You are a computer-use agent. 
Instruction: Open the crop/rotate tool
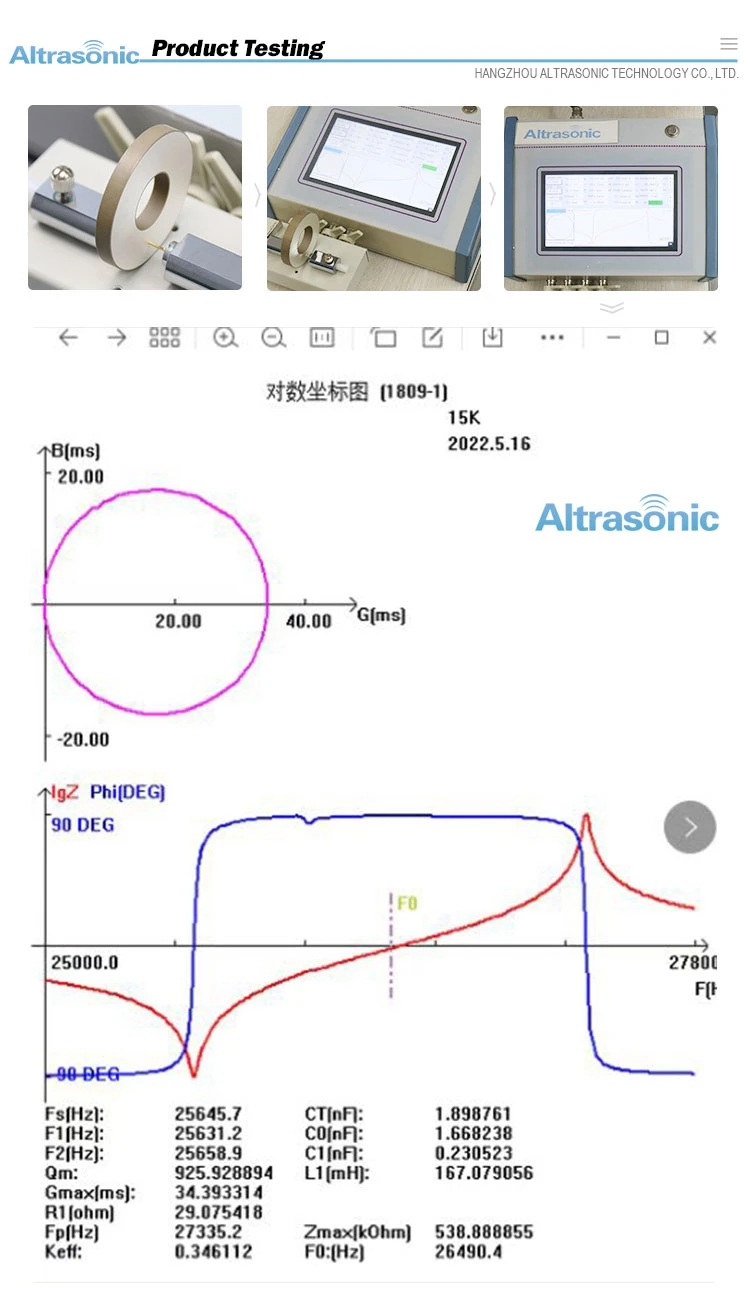point(383,338)
